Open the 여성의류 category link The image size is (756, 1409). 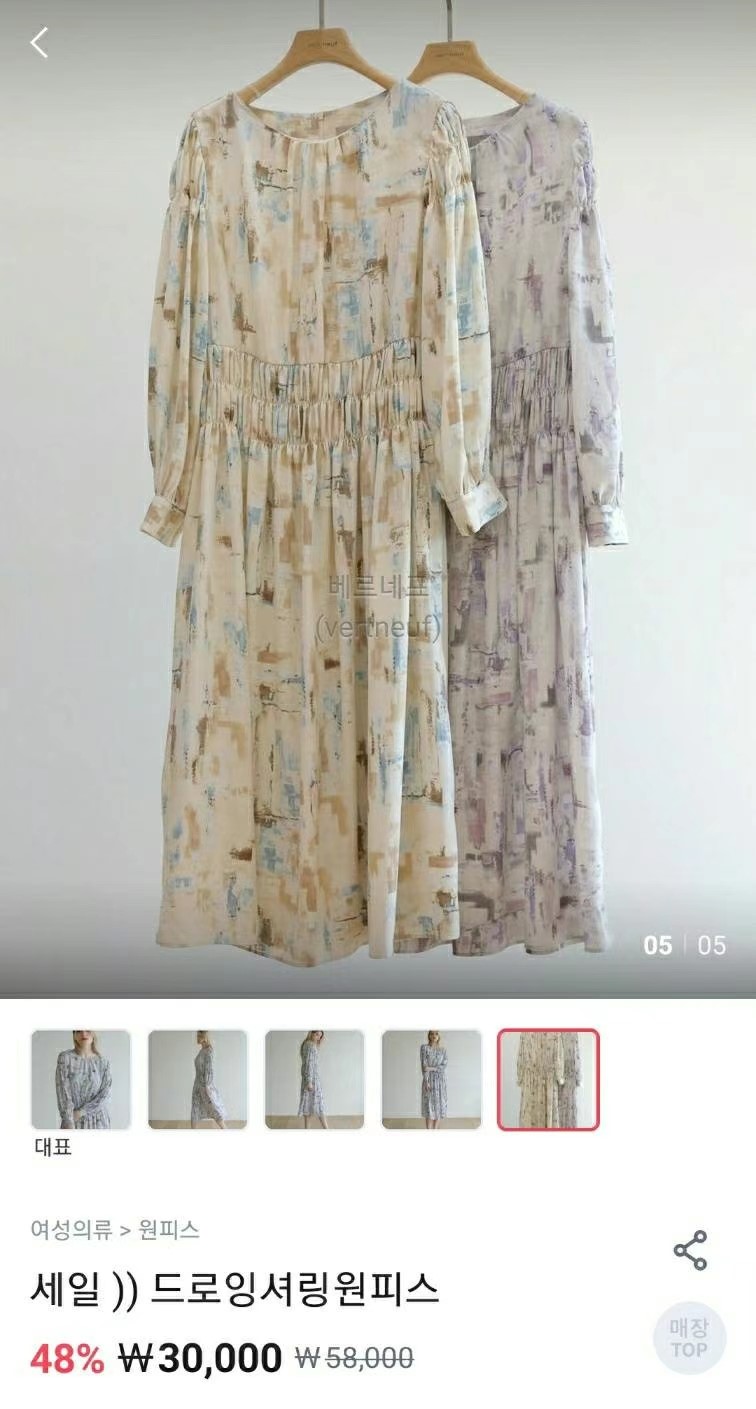pos(71,1230)
